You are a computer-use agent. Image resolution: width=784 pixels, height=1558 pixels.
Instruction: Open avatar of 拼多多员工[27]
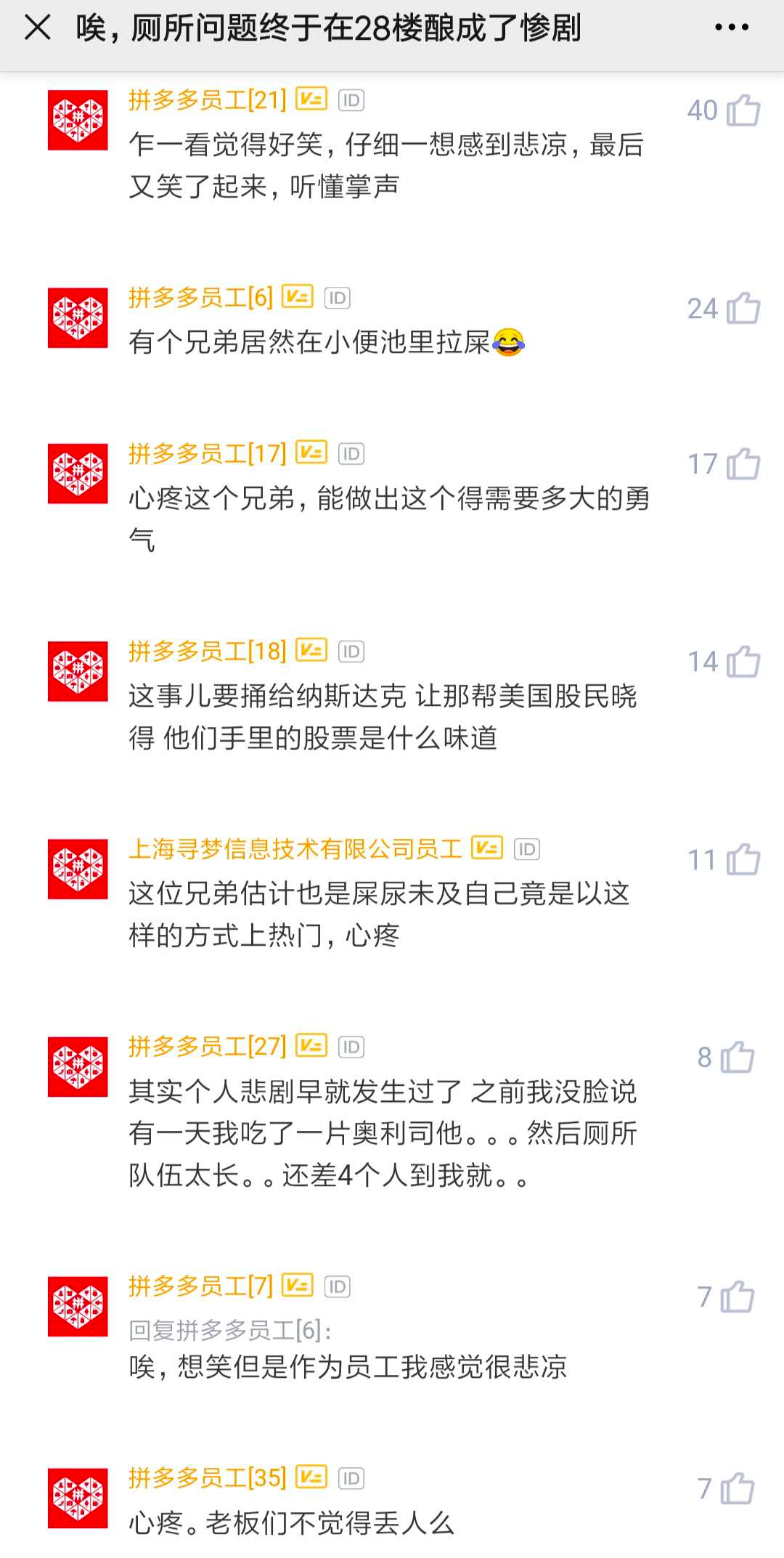click(78, 1067)
